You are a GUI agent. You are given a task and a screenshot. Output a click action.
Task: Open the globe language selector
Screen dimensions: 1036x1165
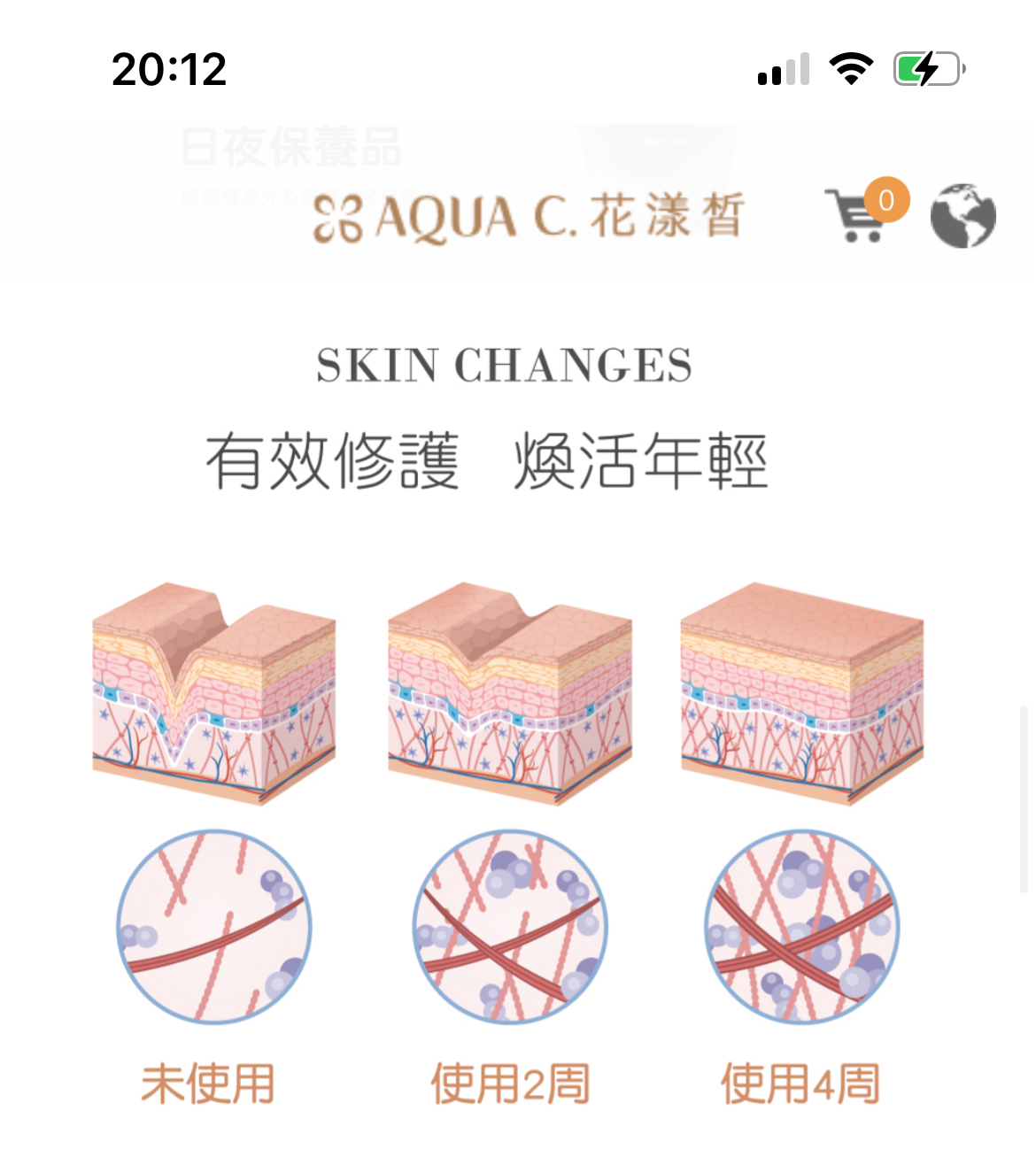(963, 216)
